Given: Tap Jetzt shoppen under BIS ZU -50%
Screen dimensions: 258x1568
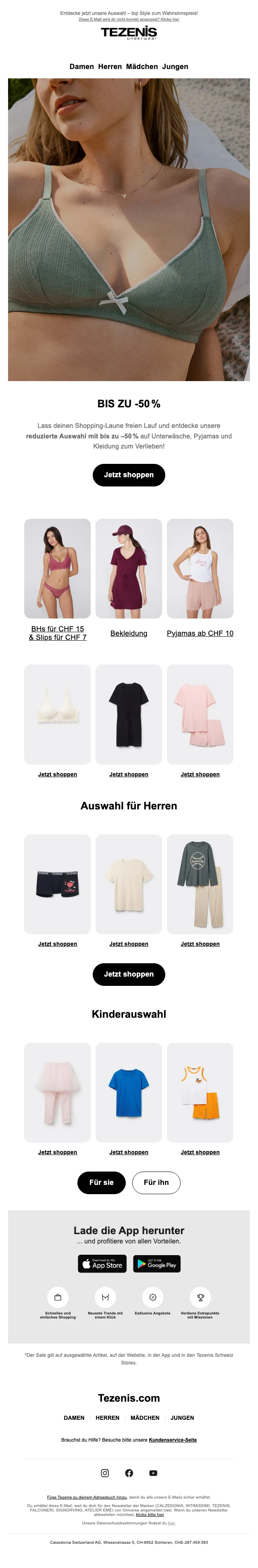Looking at the screenshot, I should click(x=128, y=475).
